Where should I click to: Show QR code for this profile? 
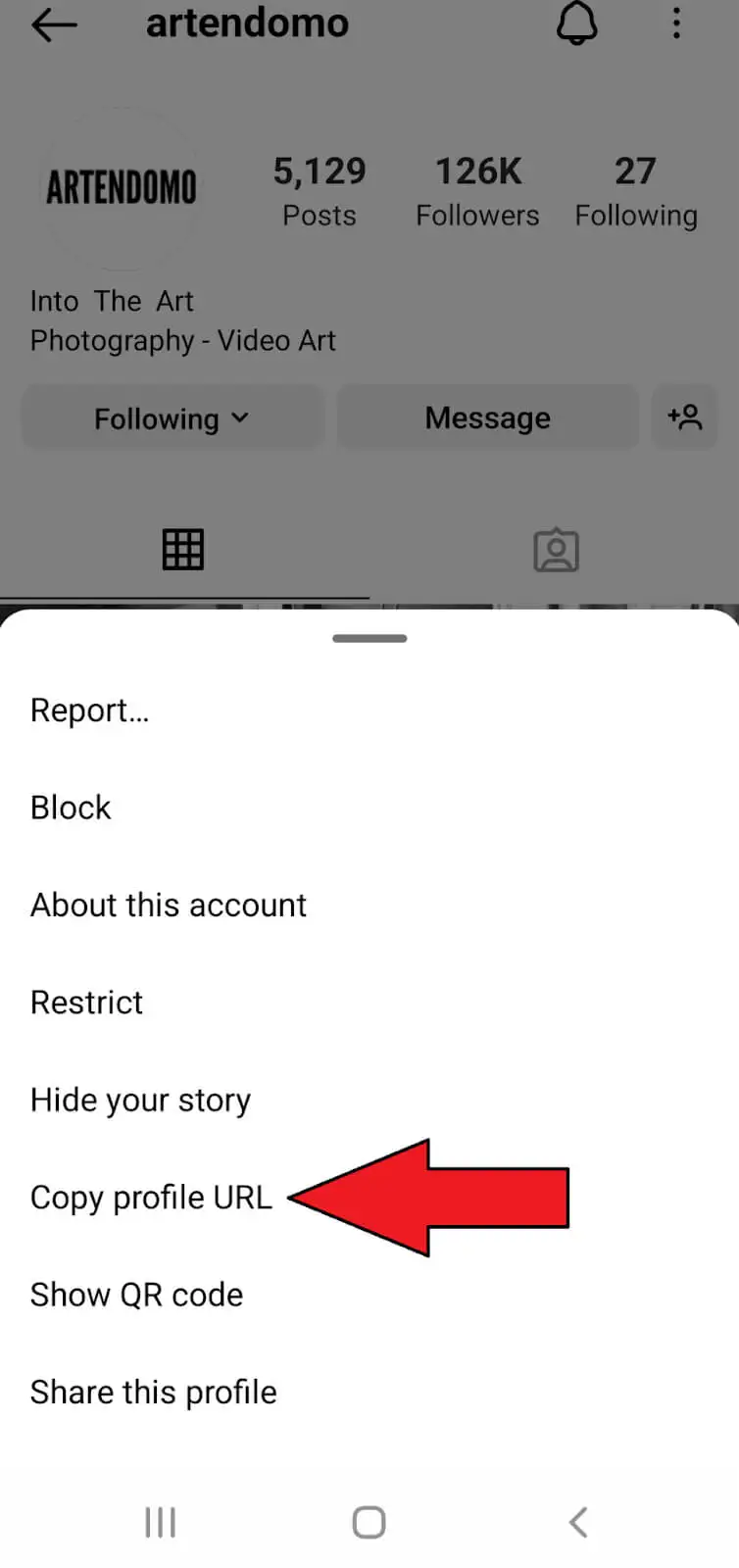pyautogui.click(x=136, y=1295)
